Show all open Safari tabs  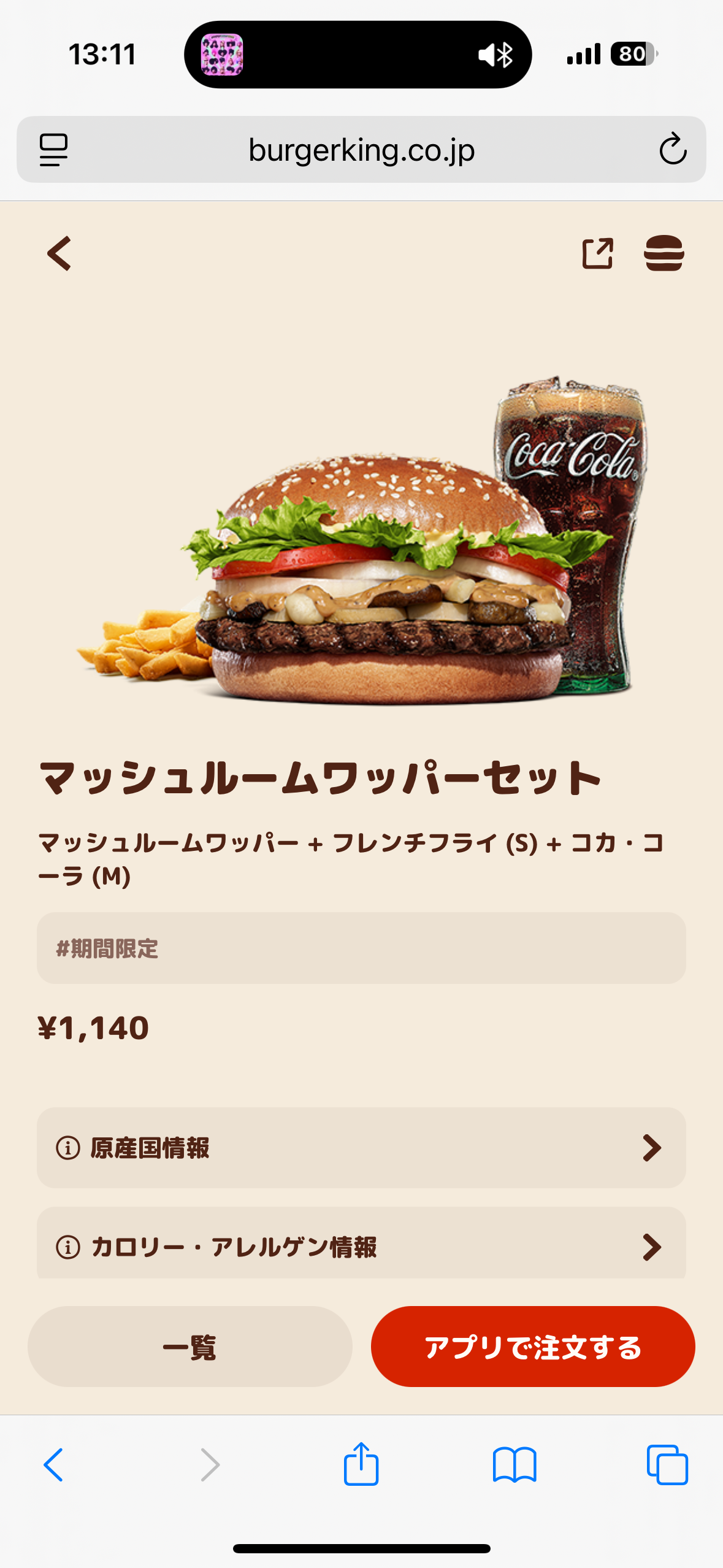tap(667, 1464)
